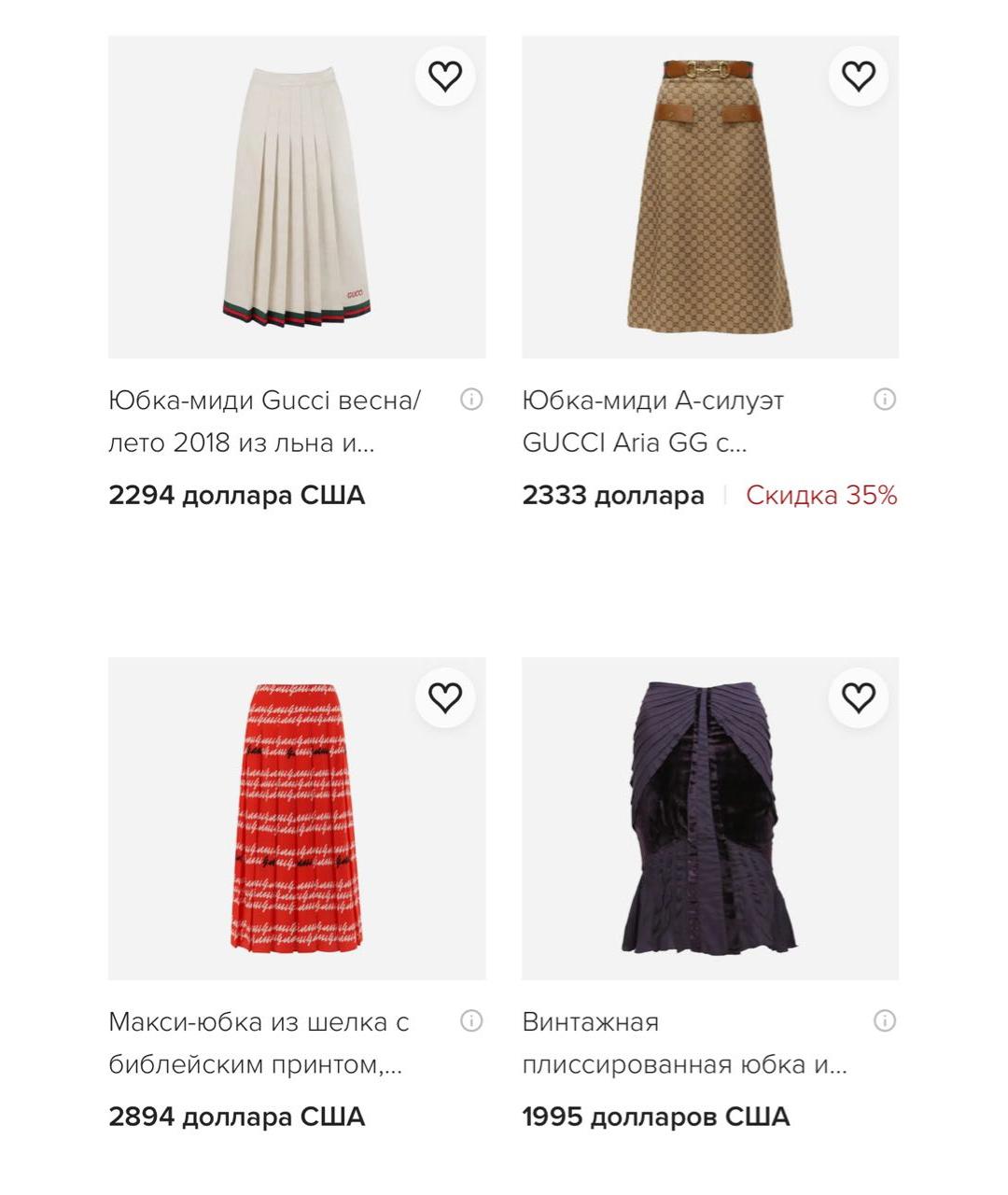Save the red silk maxi skirt to wishlist
The image size is (1008, 1195).
pyautogui.click(x=445, y=697)
